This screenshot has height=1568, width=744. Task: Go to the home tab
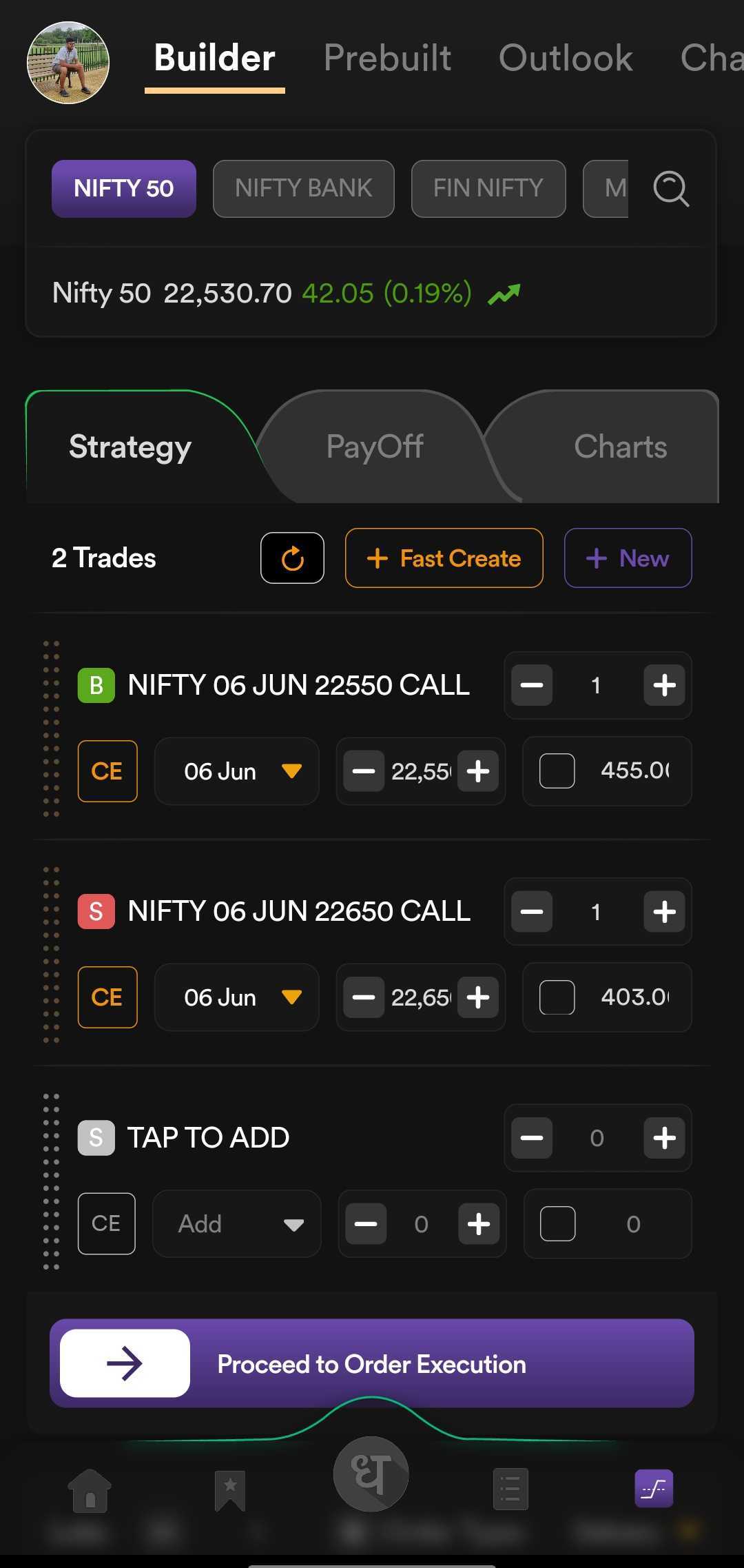point(90,1491)
